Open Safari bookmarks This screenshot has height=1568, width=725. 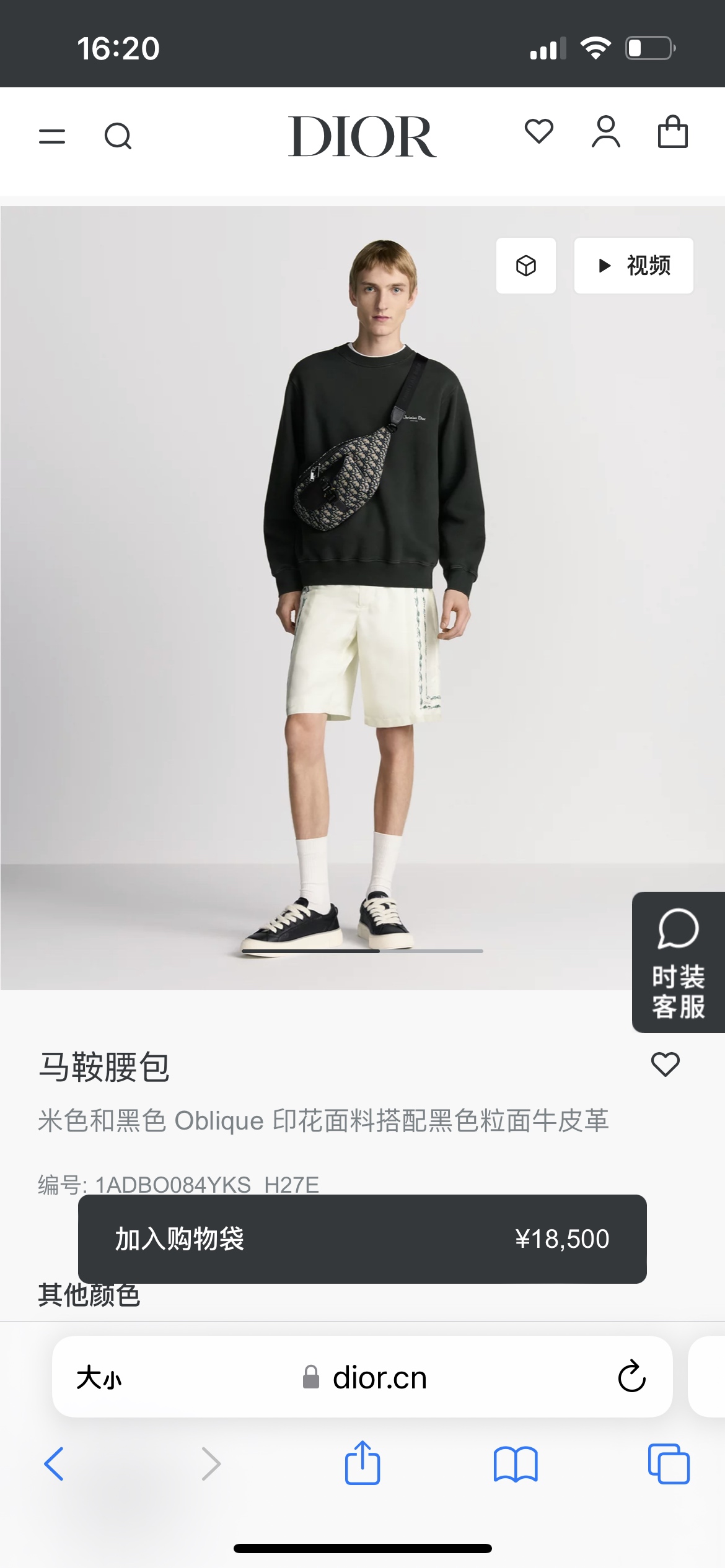coord(516,1464)
